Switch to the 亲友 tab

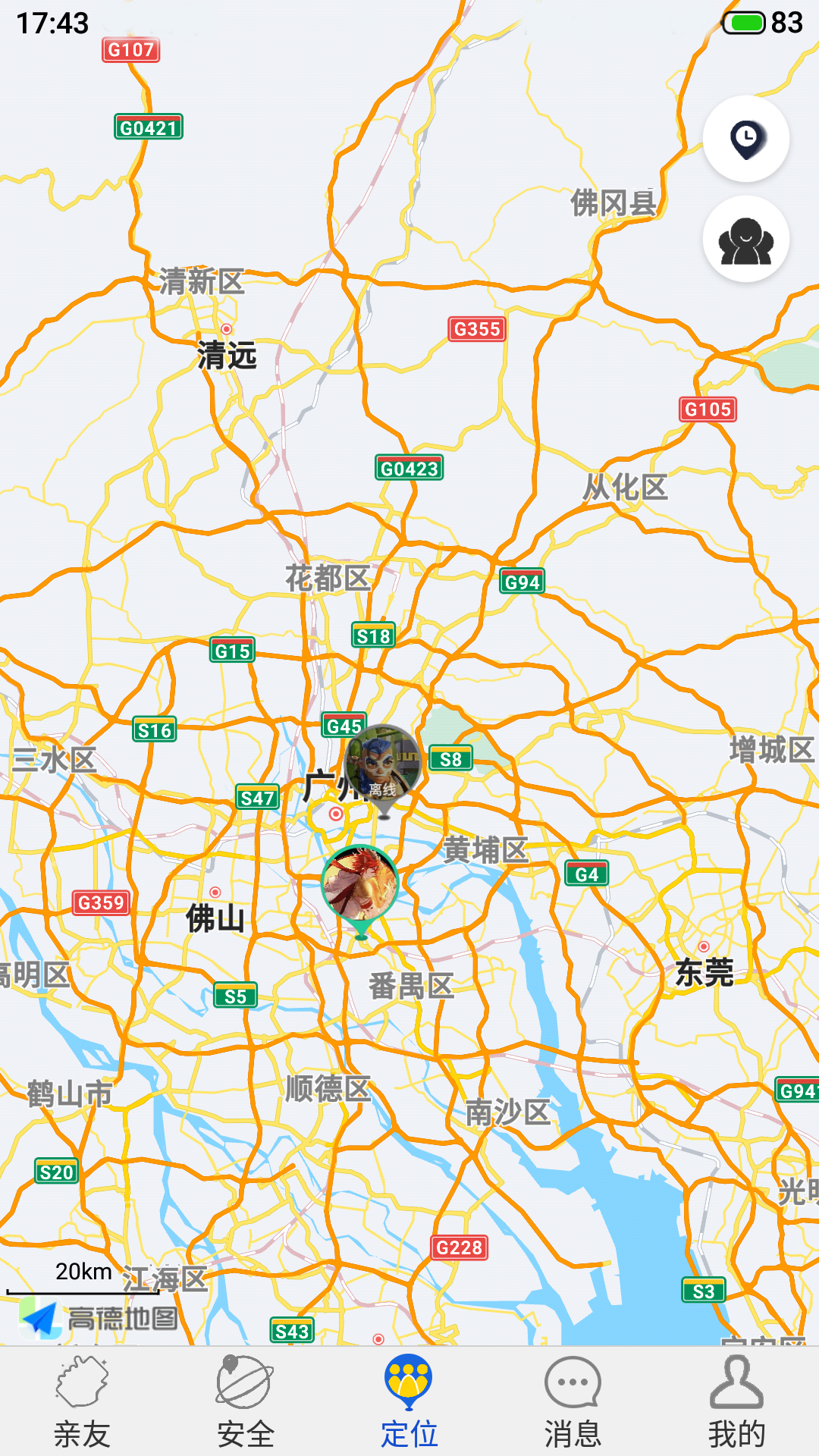click(x=82, y=1403)
